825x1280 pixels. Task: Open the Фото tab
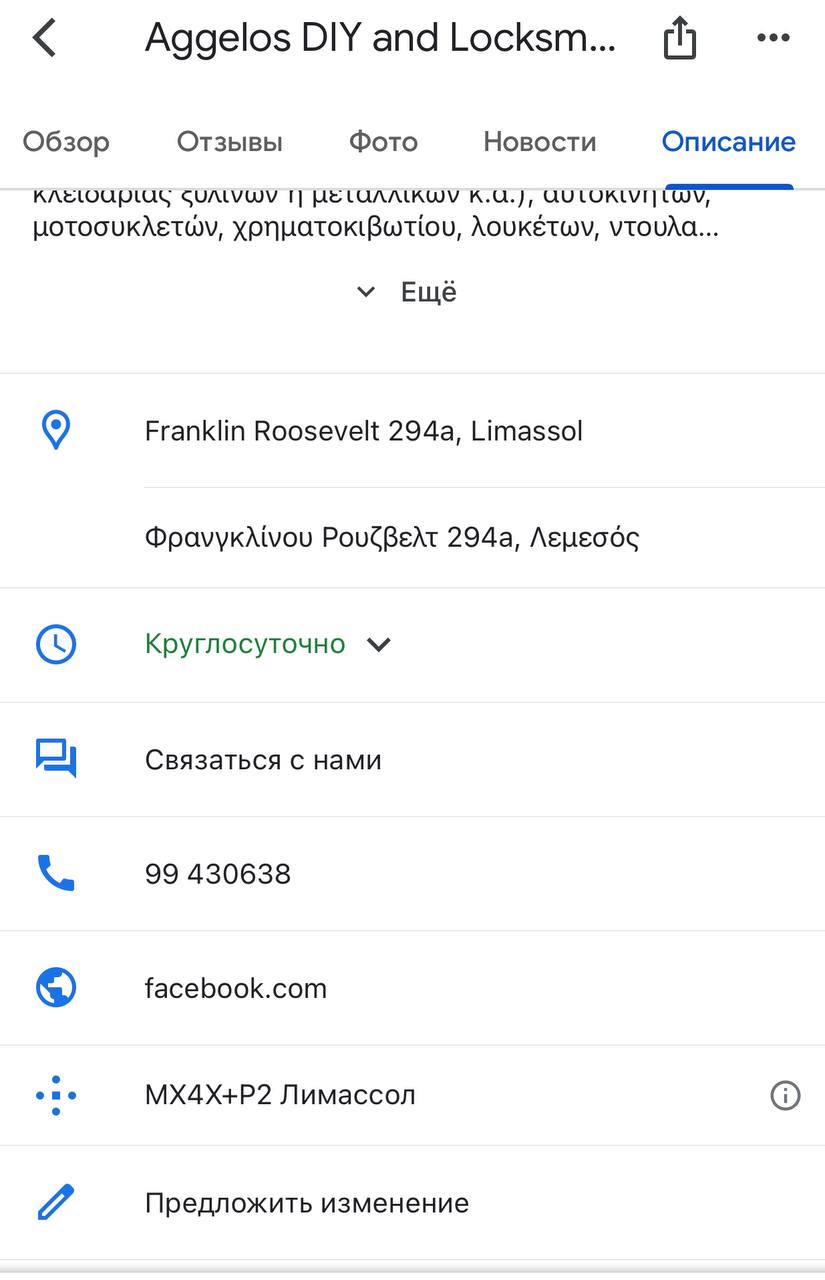pyautogui.click(x=383, y=142)
